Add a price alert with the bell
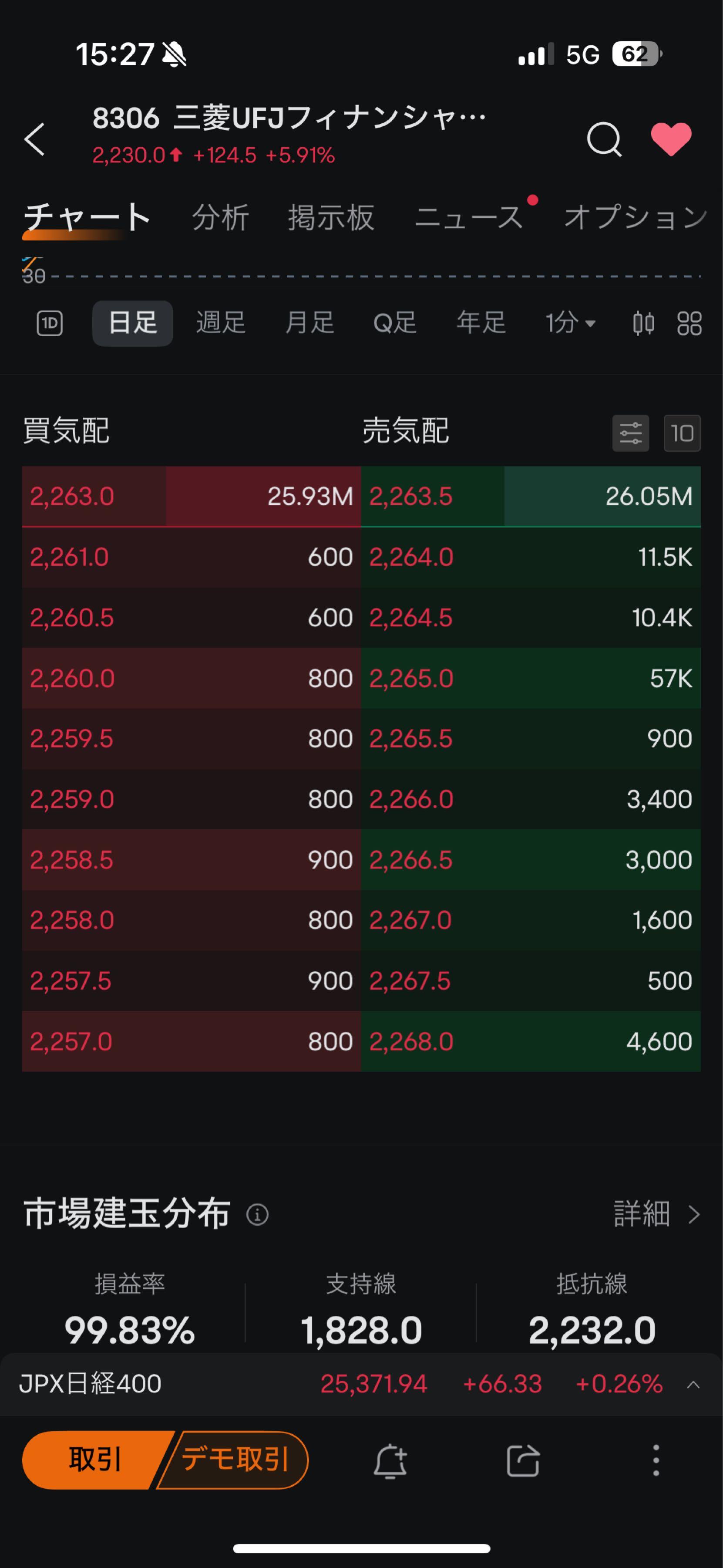The height and width of the screenshot is (1568, 723). point(390,1460)
